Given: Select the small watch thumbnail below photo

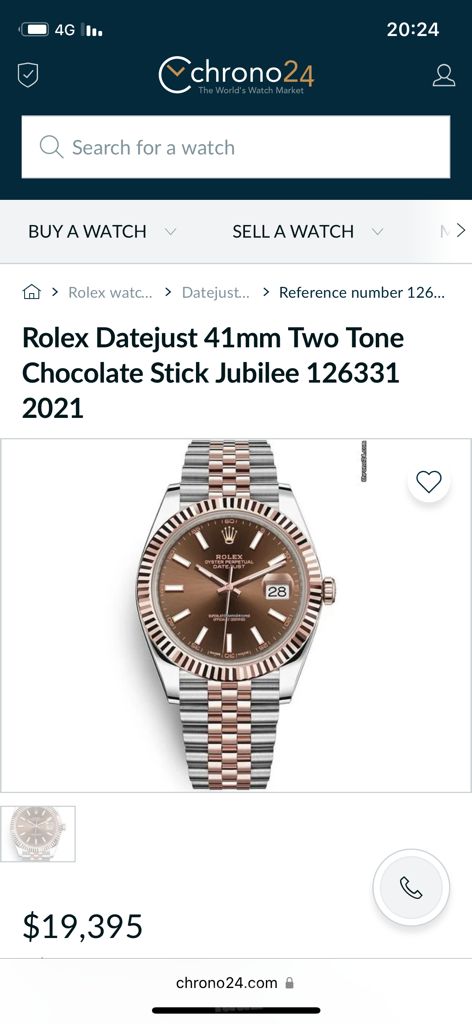Looking at the screenshot, I should pyautogui.click(x=38, y=833).
